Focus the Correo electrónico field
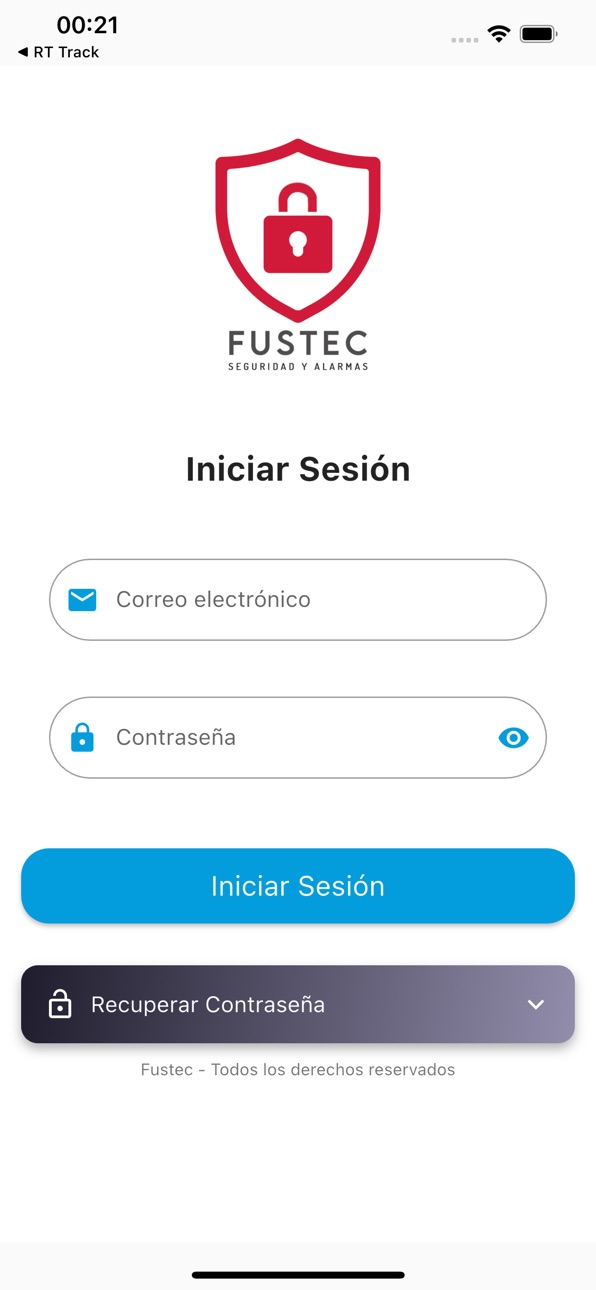Screen dimensions: 596x1290 298,600
